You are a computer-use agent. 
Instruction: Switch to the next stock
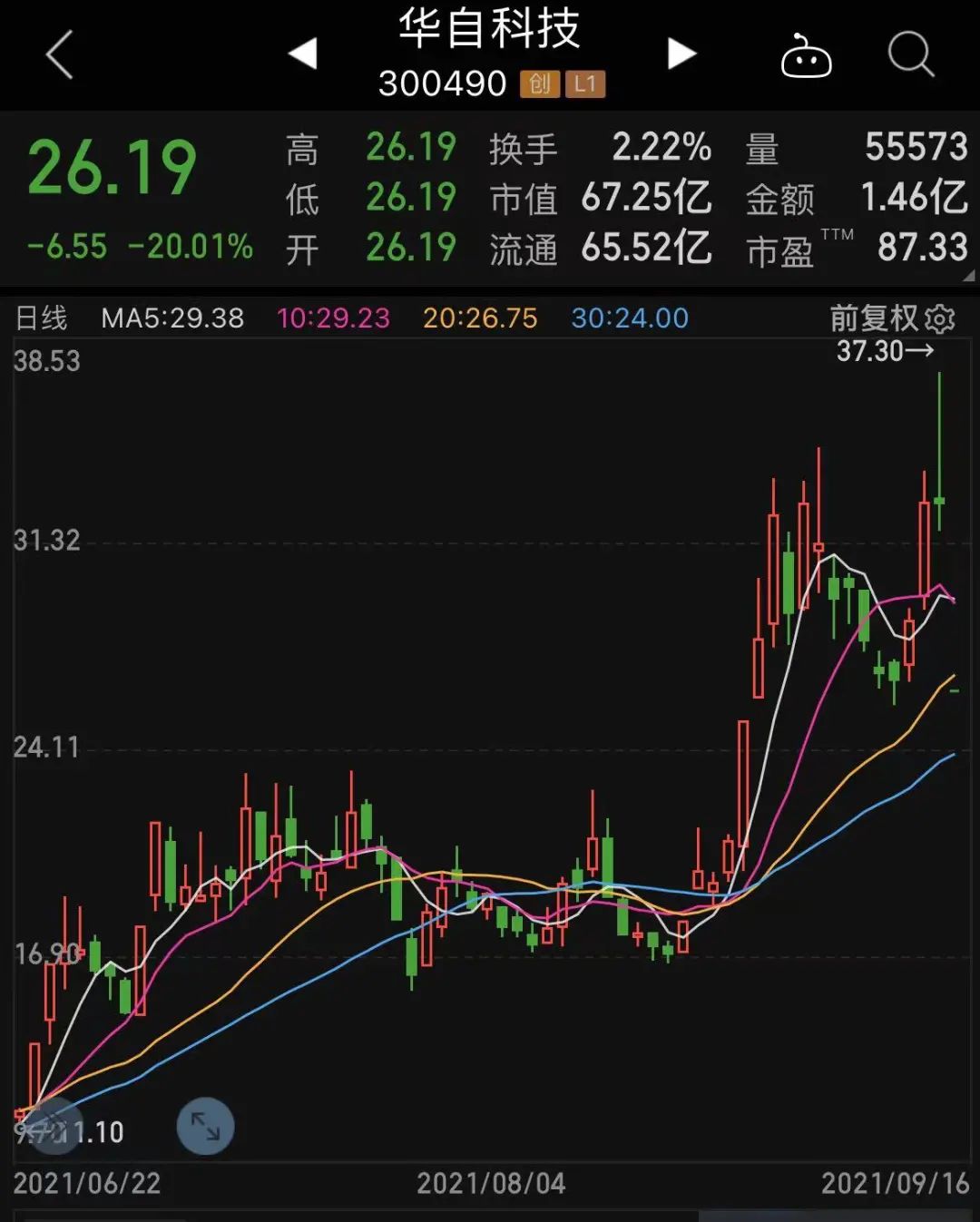[681, 54]
